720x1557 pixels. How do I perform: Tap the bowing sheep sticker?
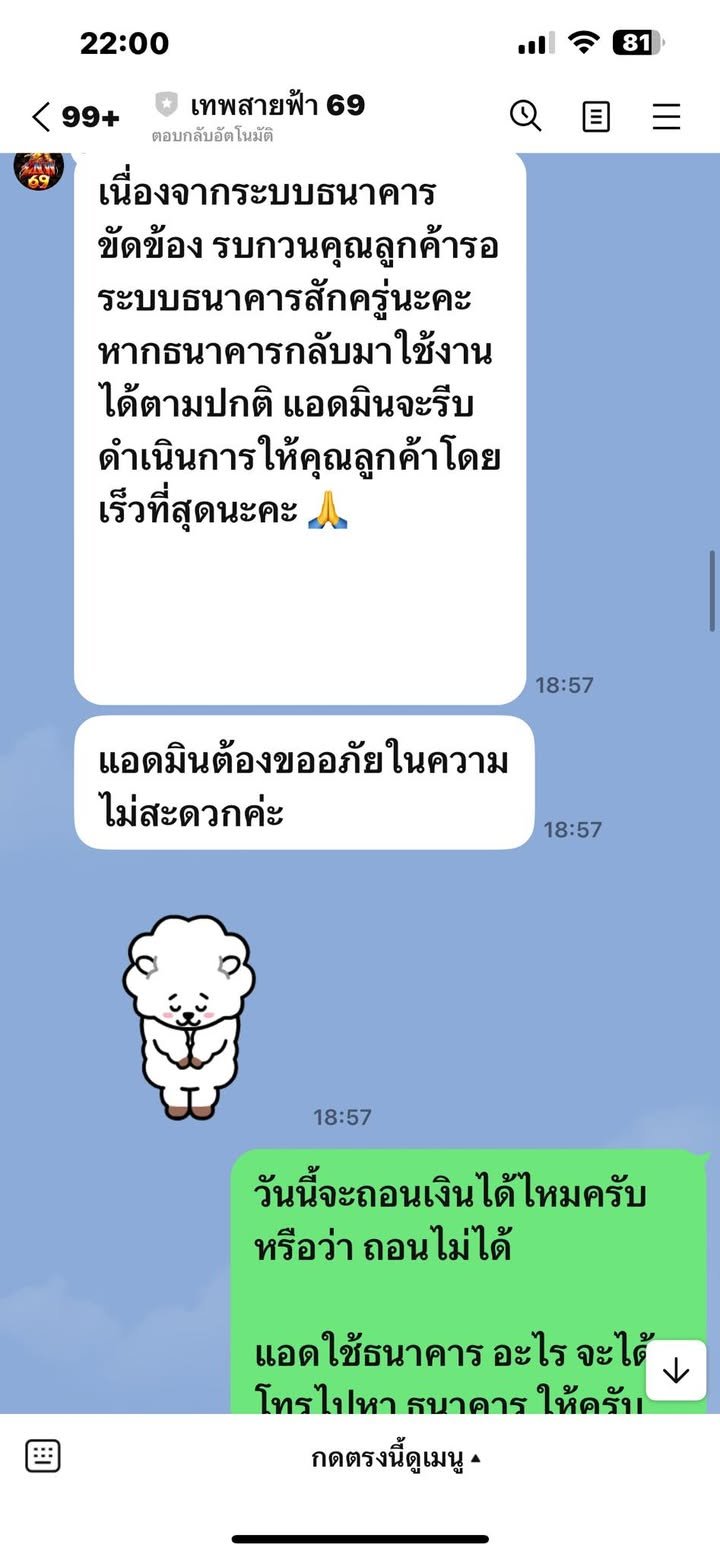coord(189,1015)
